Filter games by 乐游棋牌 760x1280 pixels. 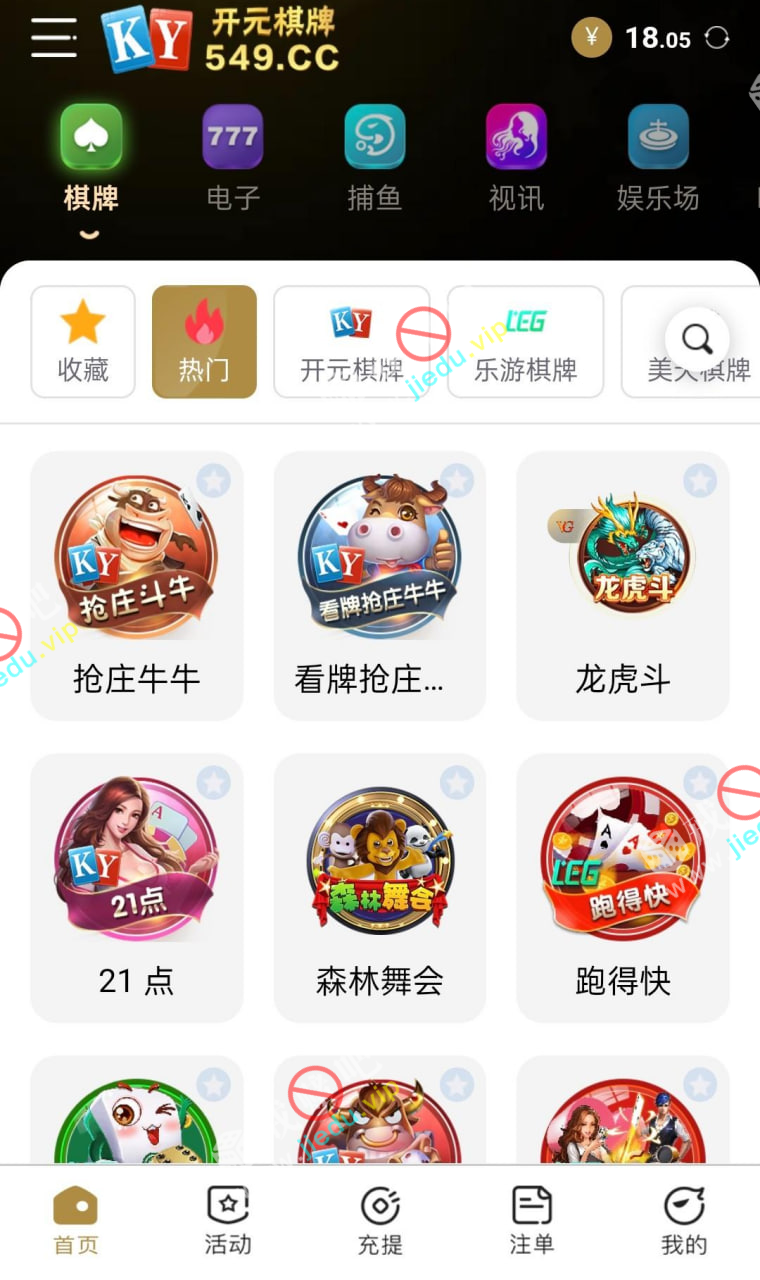[x=525, y=342]
